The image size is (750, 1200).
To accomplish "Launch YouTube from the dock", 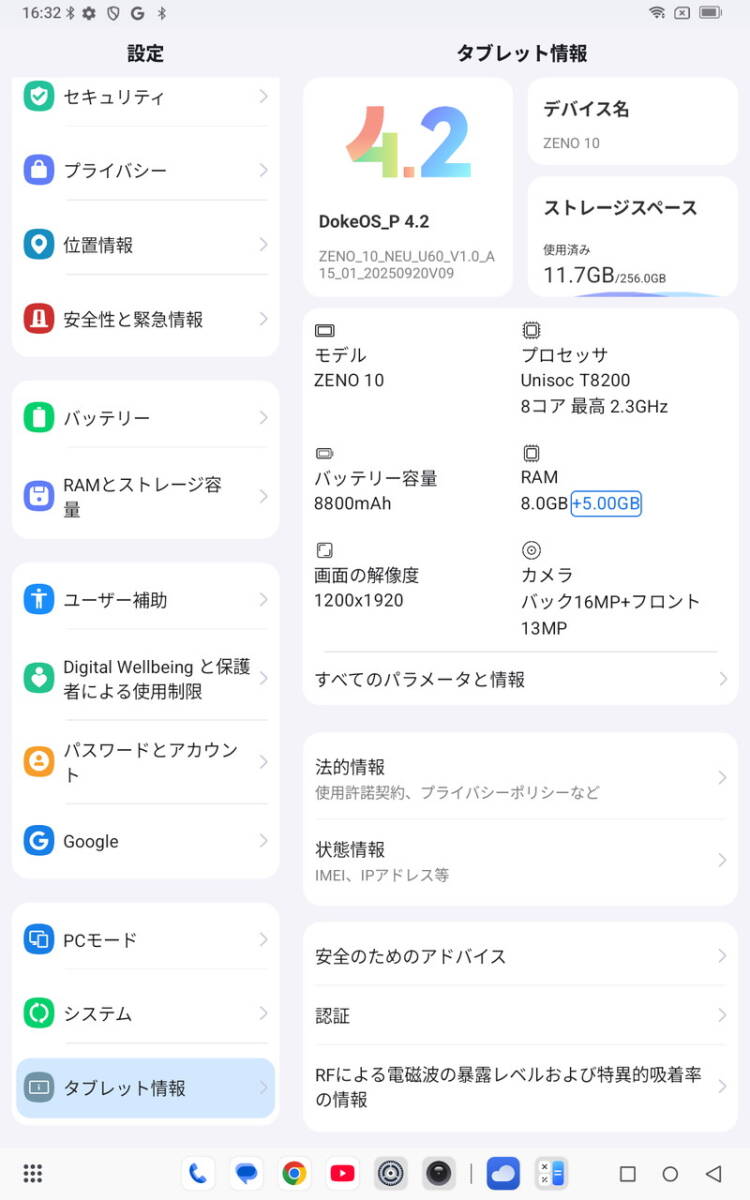I will pos(342,1172).
